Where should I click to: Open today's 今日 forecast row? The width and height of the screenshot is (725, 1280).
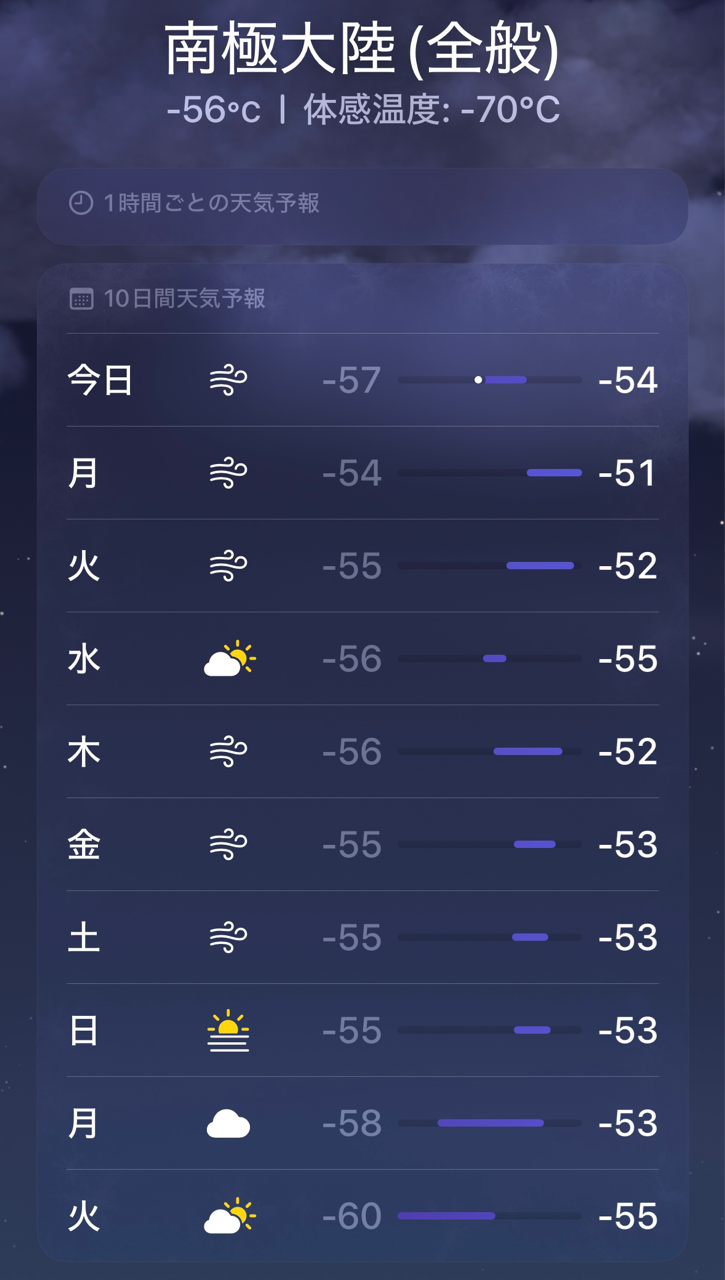click(x=362, y=380)
